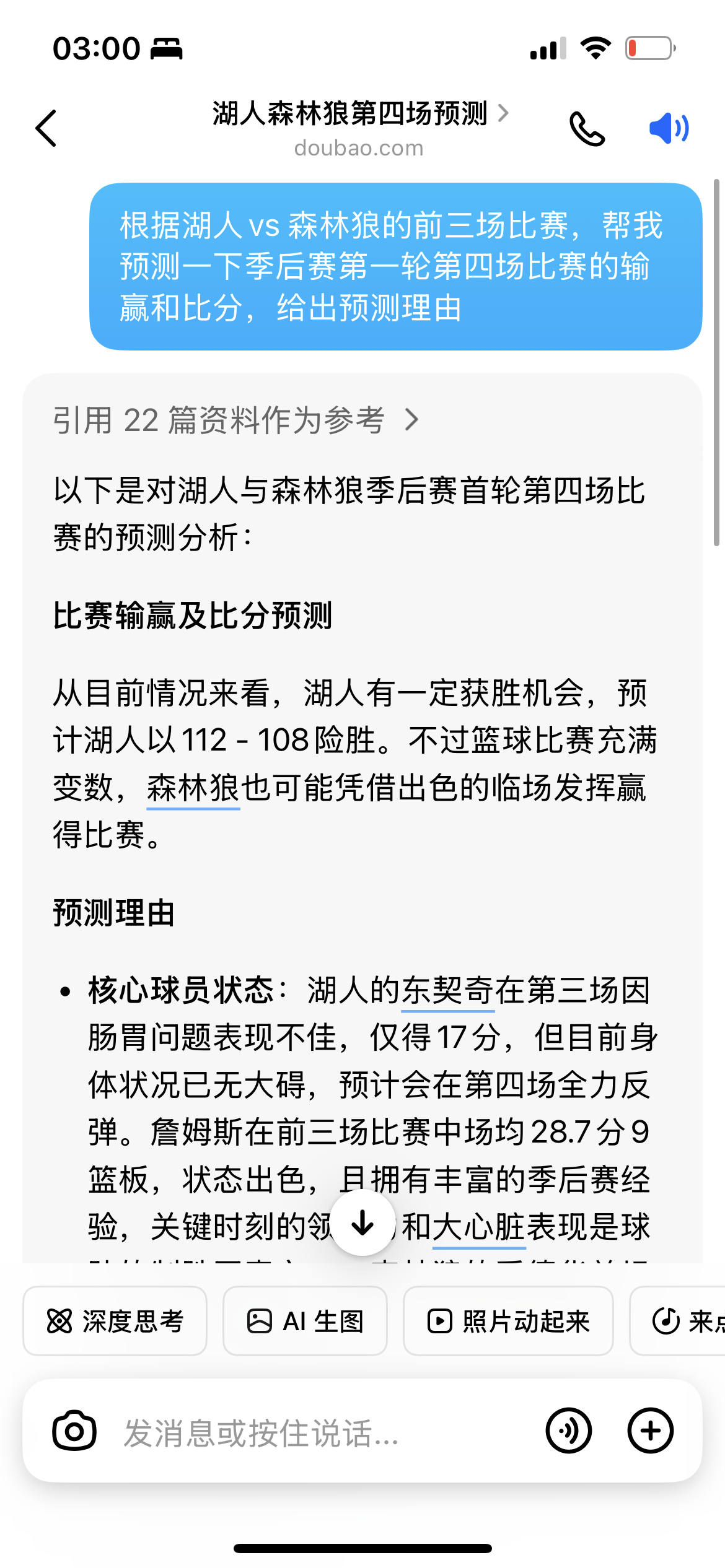Focus the 发消息或按住说话 input field

tap(322, 1432)
